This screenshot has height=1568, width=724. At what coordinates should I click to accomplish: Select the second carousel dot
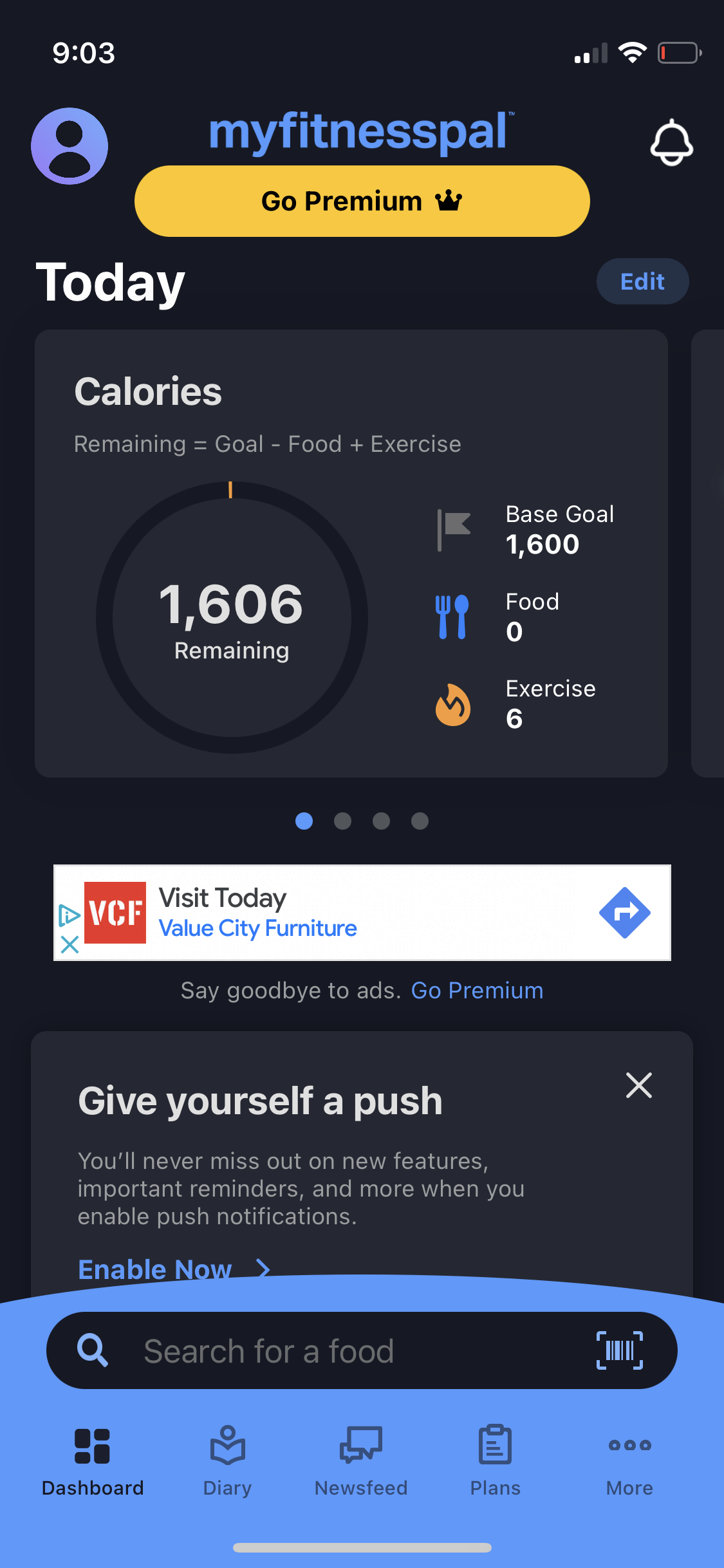click(343, 821)
